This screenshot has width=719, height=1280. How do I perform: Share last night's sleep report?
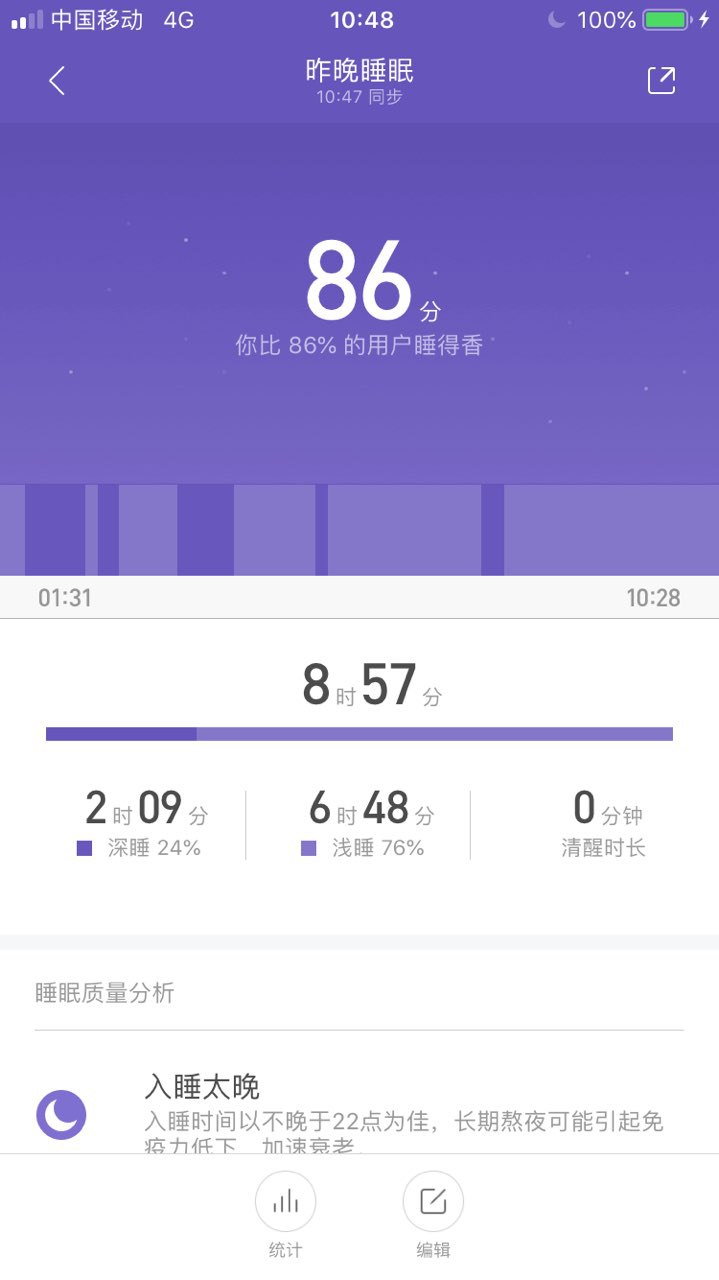[661, 81]
